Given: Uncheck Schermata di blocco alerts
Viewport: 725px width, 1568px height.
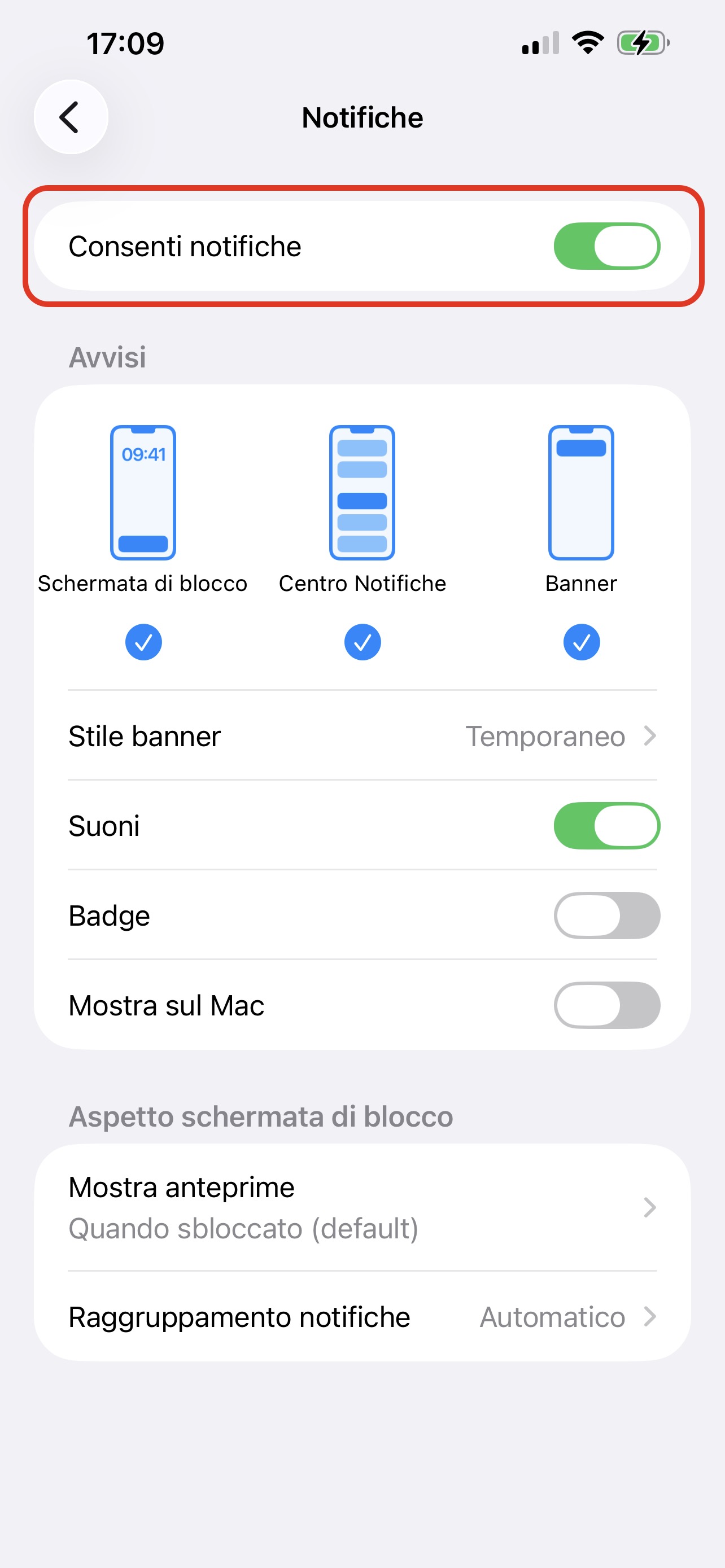Looking at the screenshot, I should tap(143, 642).
